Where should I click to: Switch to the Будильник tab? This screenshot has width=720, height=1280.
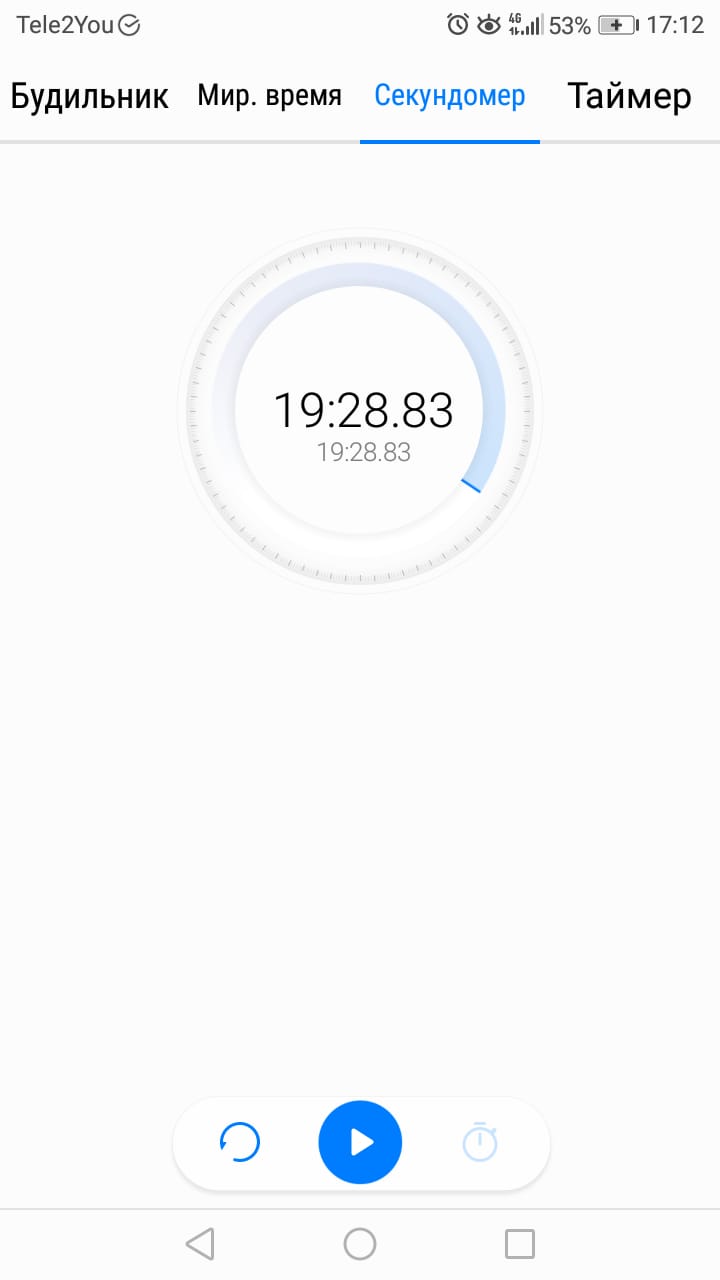pyautogui.click(x=90, y=97)
